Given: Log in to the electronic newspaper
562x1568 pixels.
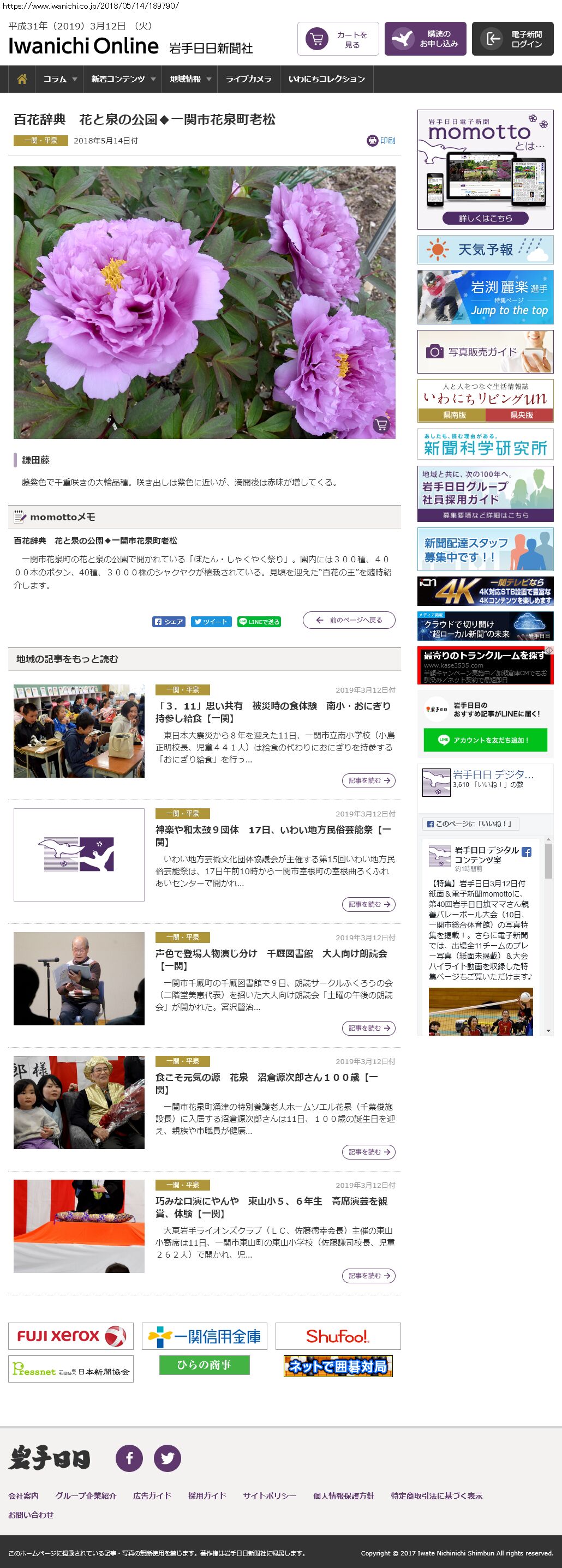Looking at the screenshot, I should [x=513, y=39].
